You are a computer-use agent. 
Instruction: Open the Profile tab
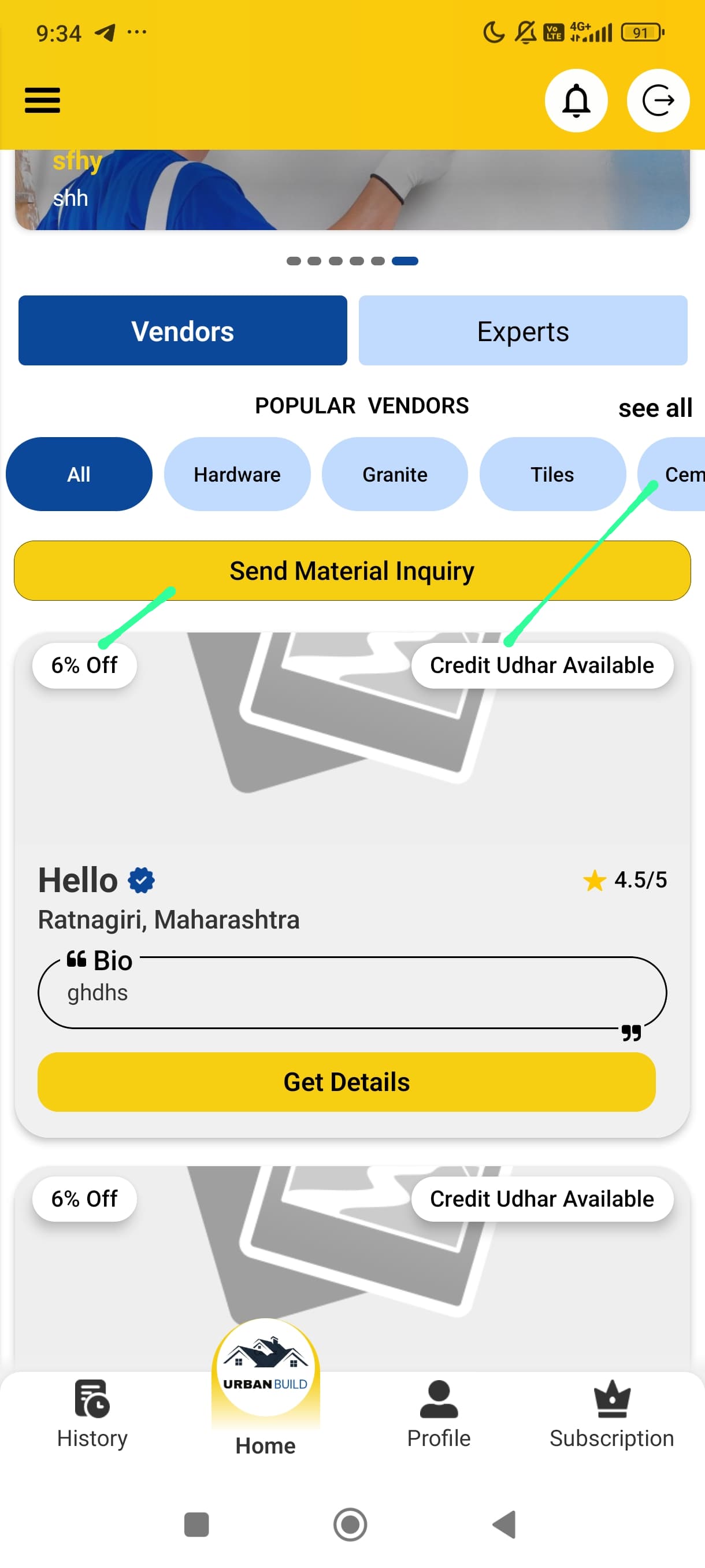[438, 1414]
